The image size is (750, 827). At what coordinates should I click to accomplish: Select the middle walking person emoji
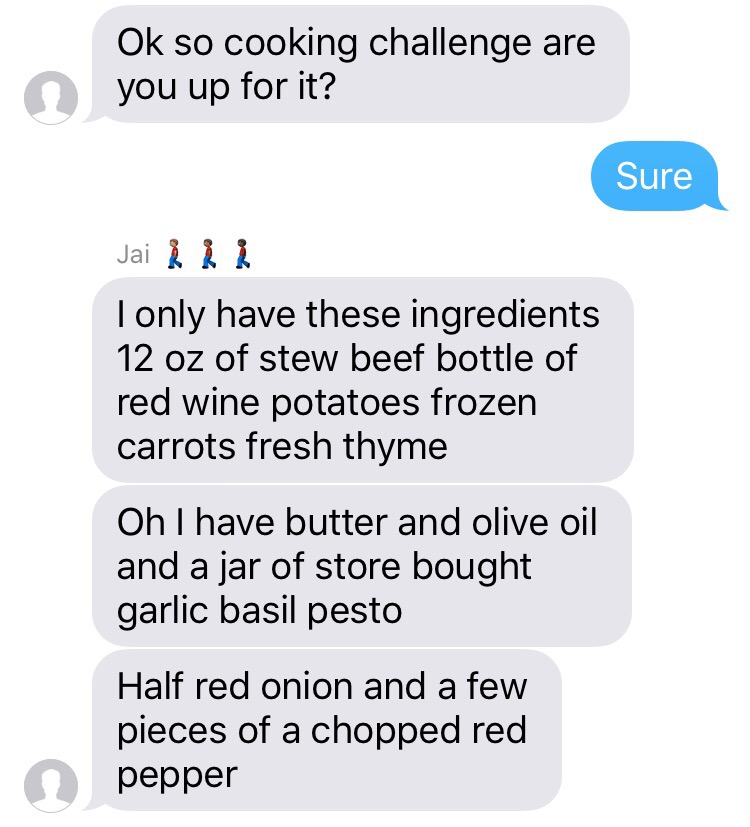click(x=210, y=253)
